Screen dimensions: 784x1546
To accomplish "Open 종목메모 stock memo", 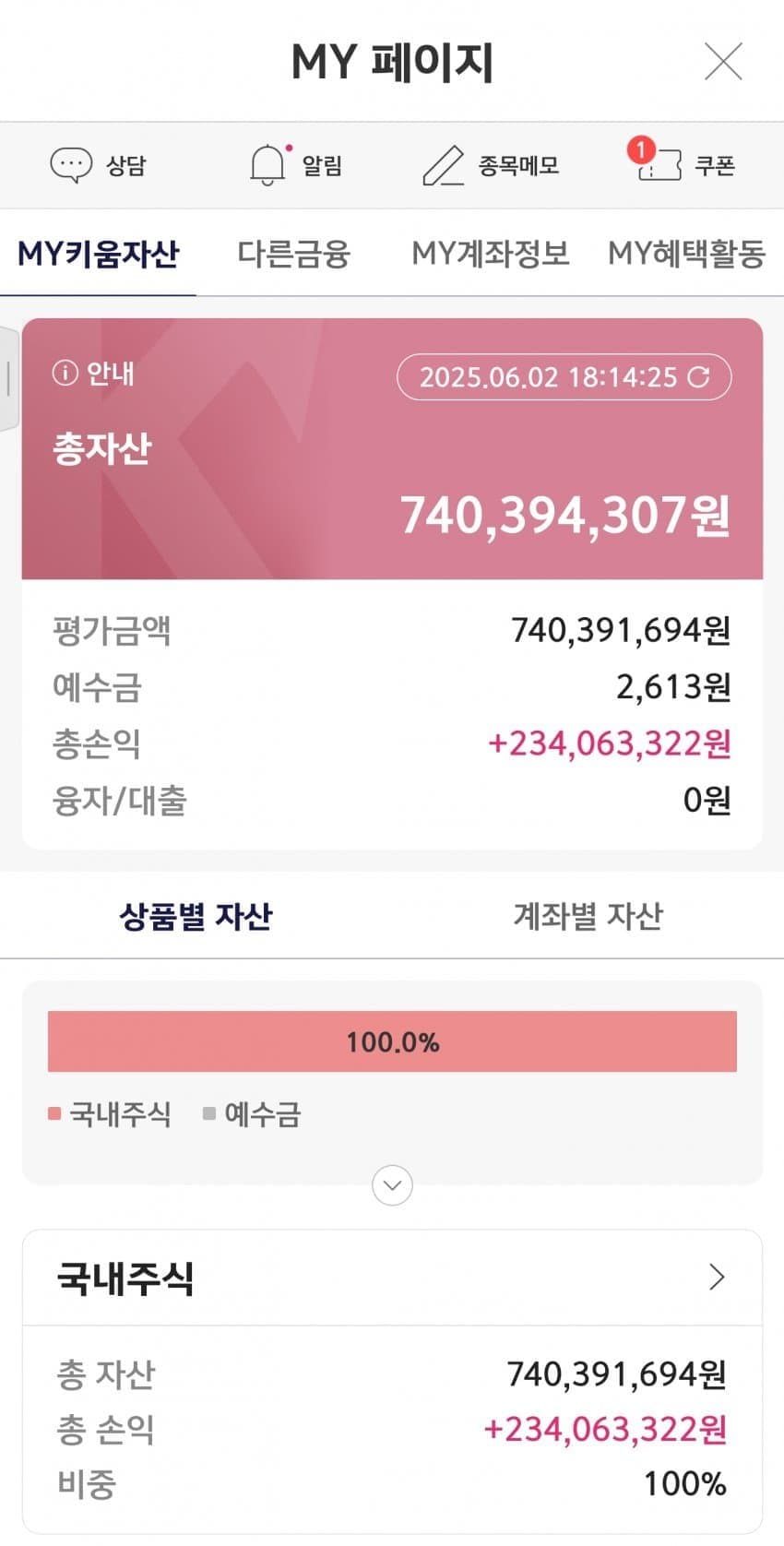I will click(x=491, y=166).
